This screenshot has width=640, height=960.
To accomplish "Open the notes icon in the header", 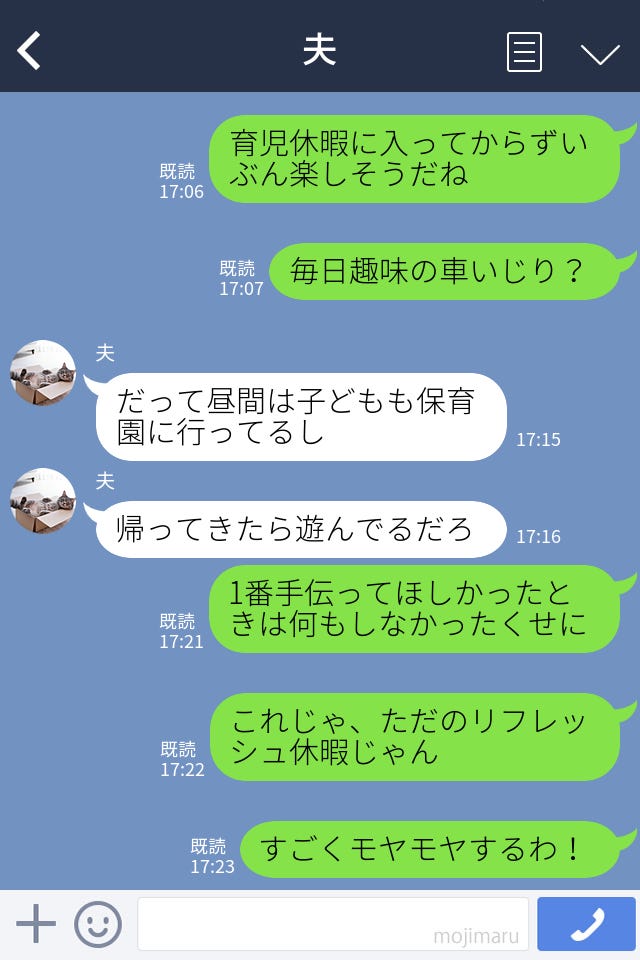I will [524, 52].
